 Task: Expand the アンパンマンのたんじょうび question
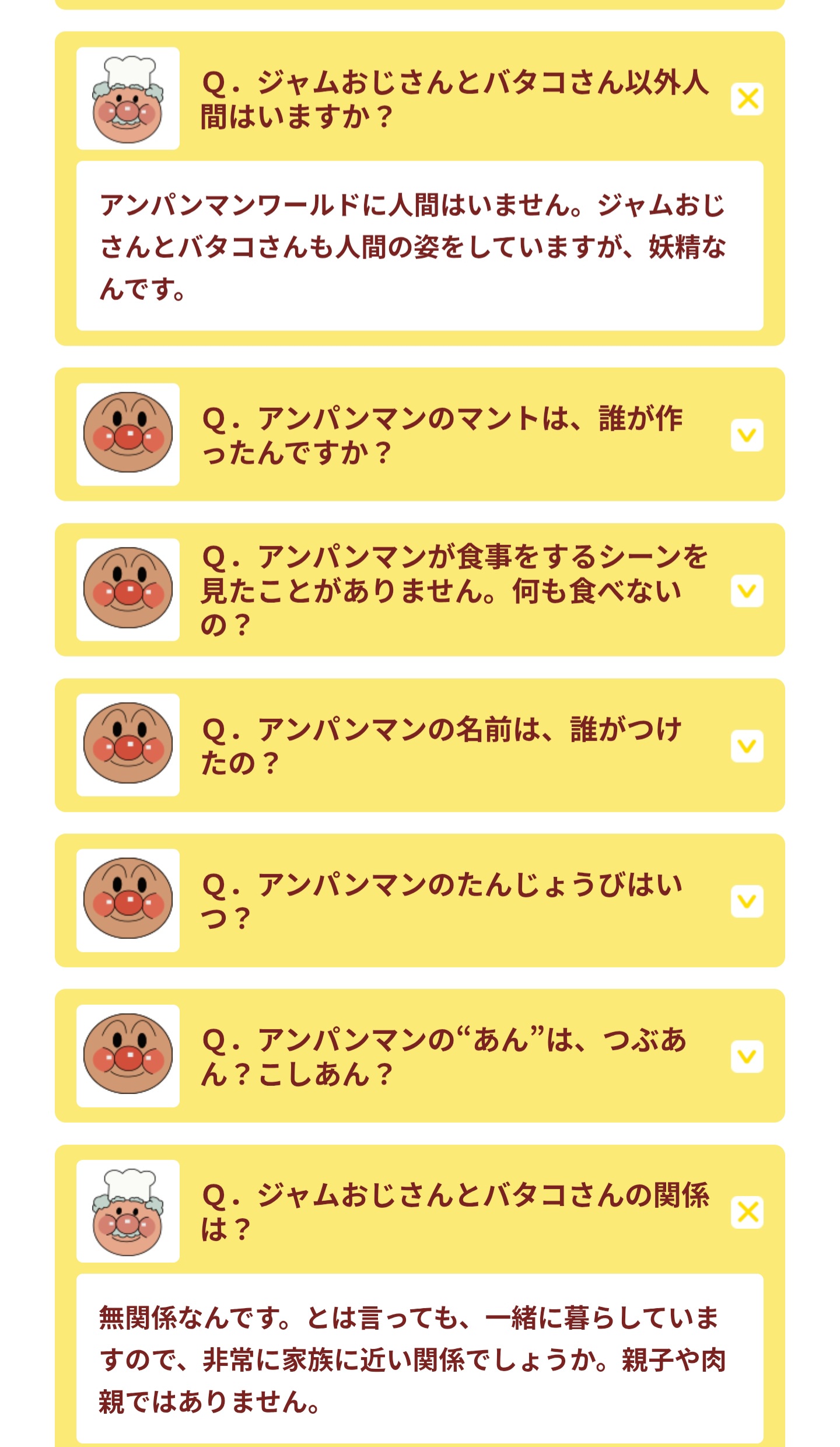[x=747, y=901]
